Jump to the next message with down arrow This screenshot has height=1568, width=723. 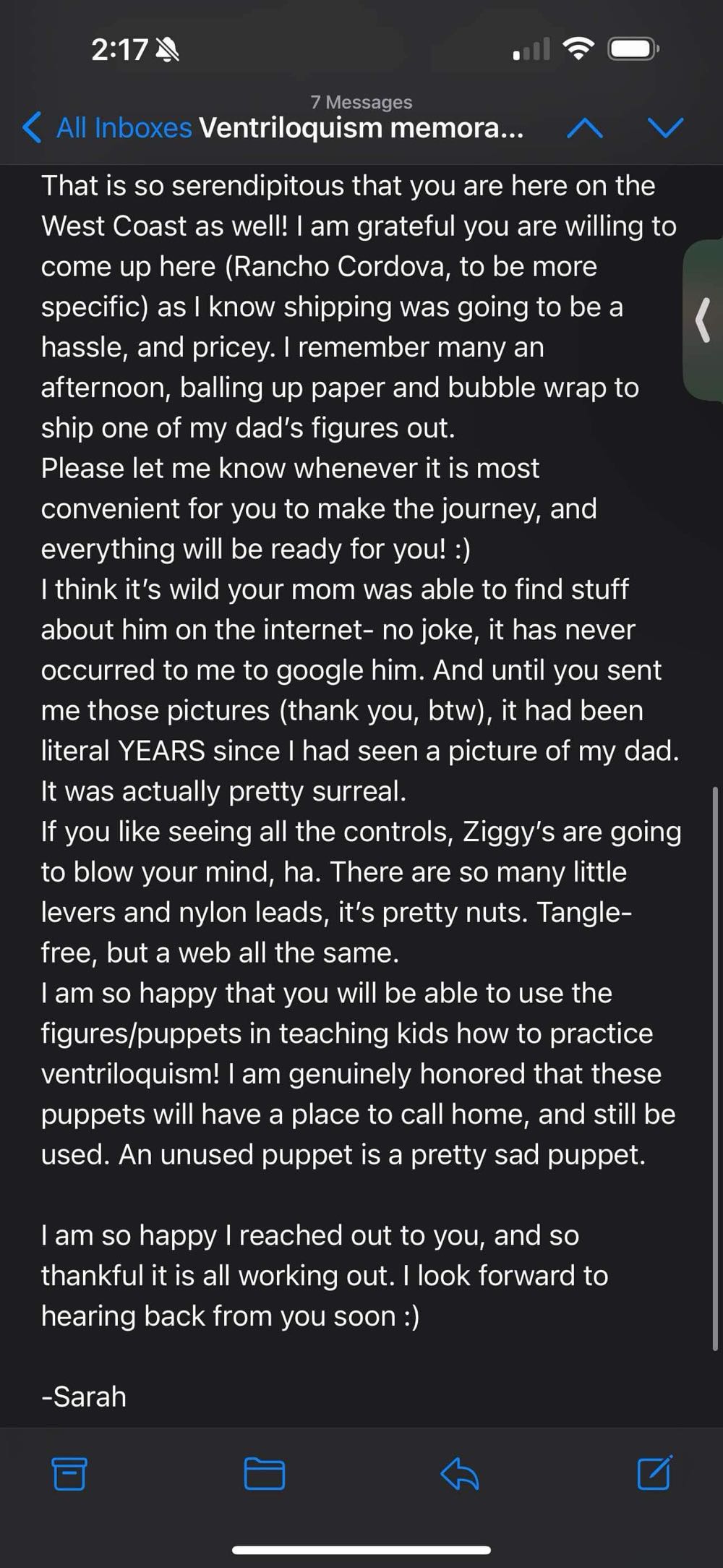(665, 129)
